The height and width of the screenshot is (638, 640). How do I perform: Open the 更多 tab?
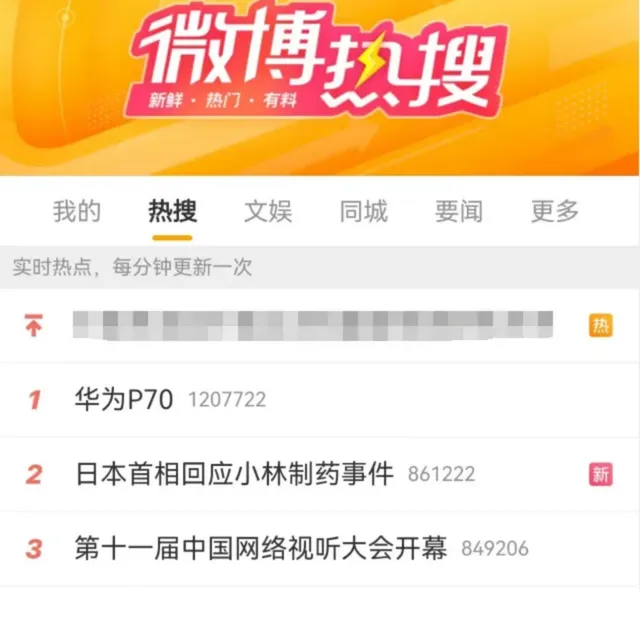tap(555, 211)
